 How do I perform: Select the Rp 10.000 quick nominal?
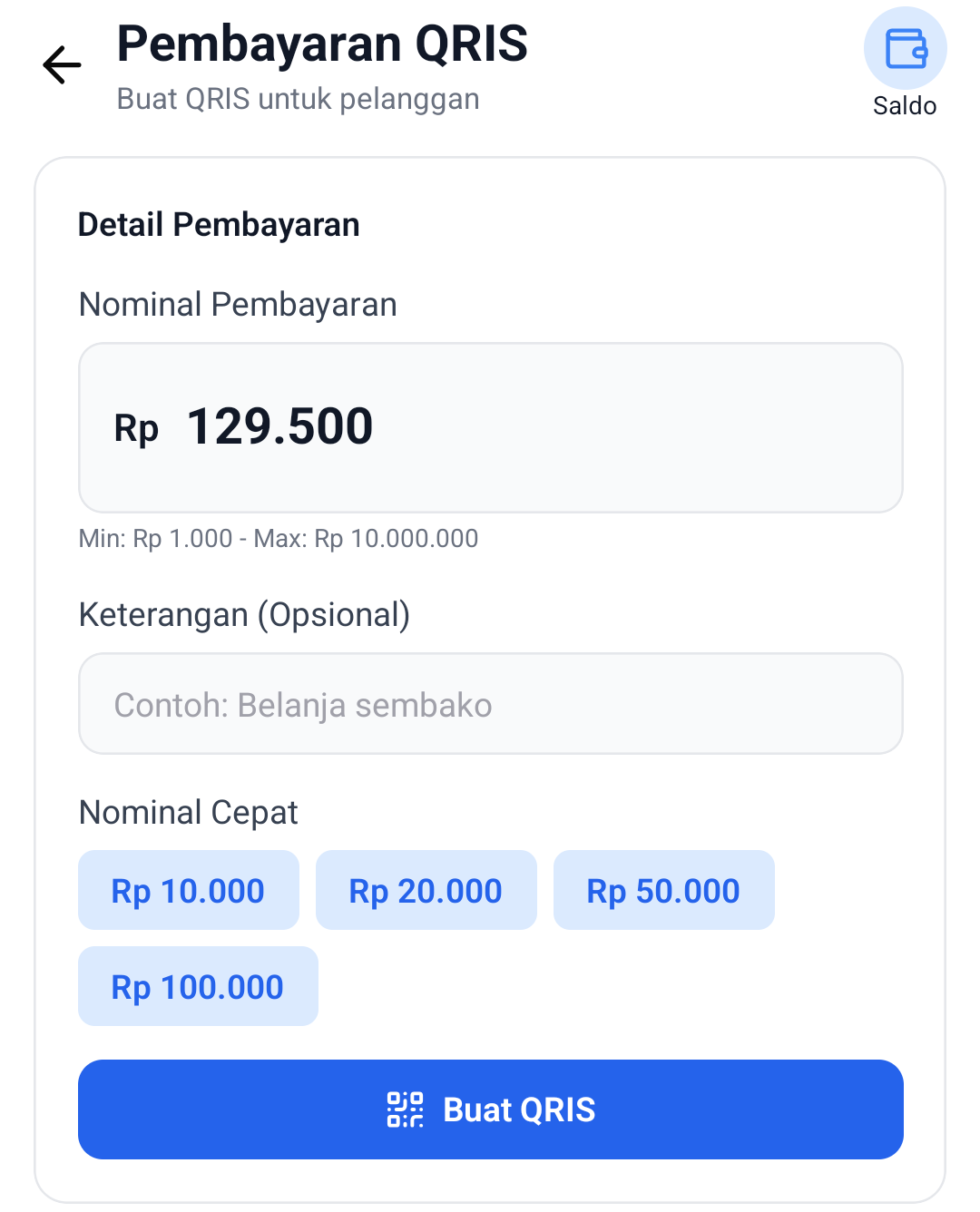[188, 890]
